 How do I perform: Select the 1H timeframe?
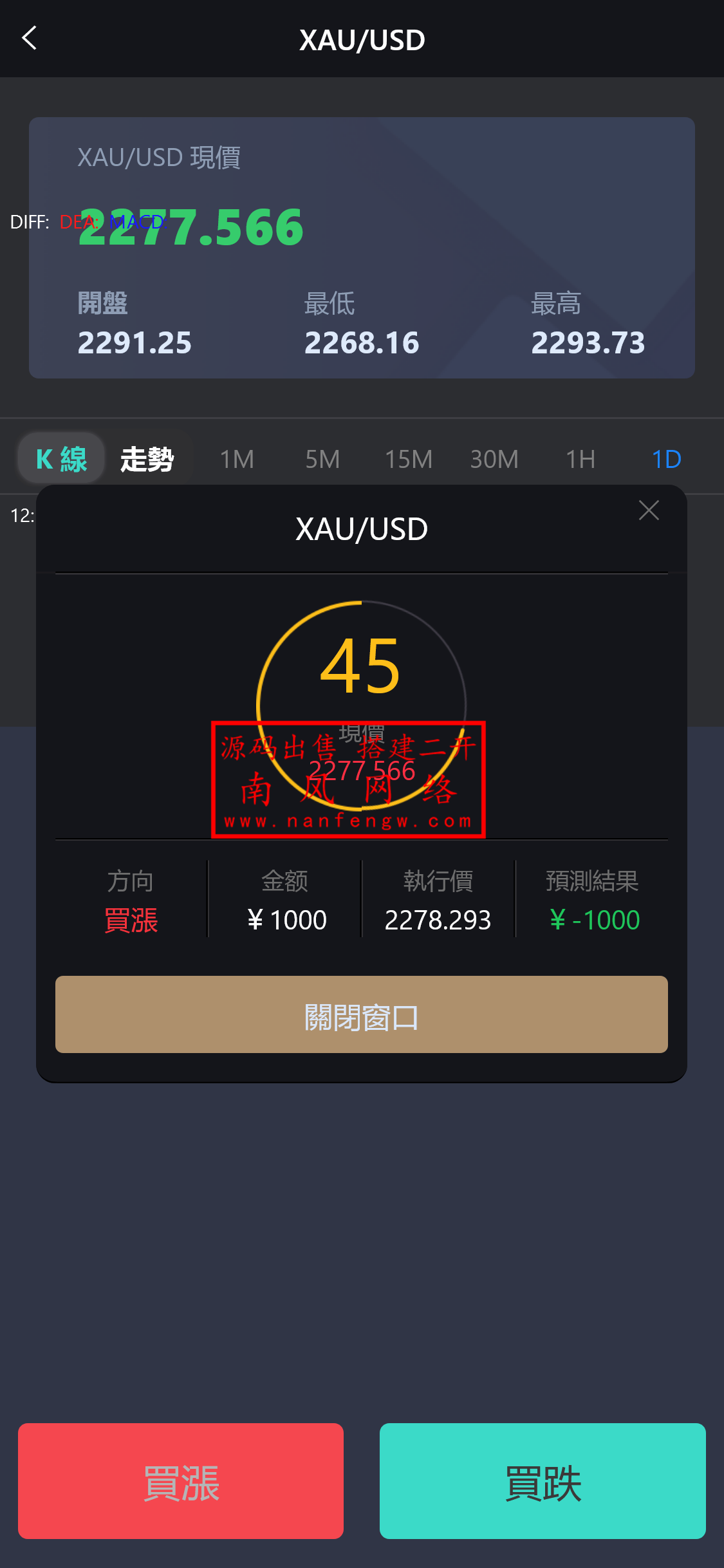[x=580, y=459]
